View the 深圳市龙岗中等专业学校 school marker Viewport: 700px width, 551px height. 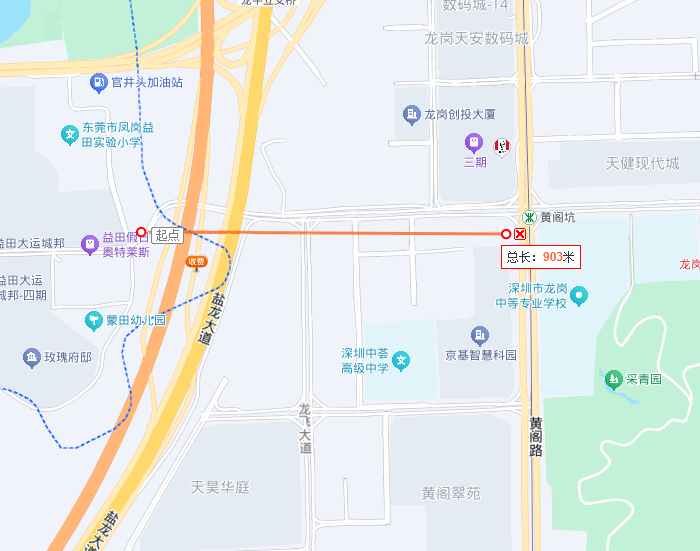580,295
